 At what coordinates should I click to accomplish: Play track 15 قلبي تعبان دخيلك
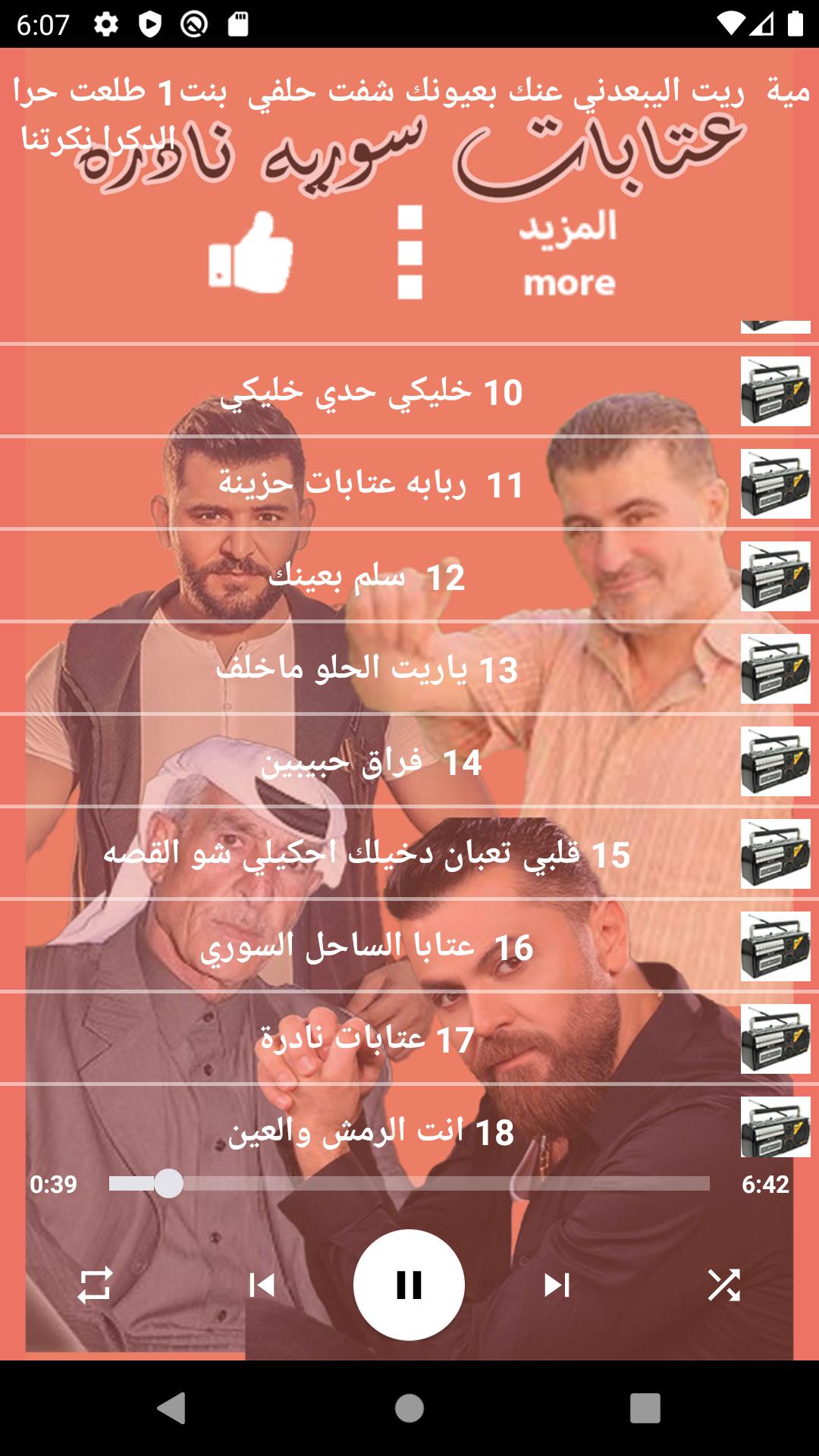point(409,854)
